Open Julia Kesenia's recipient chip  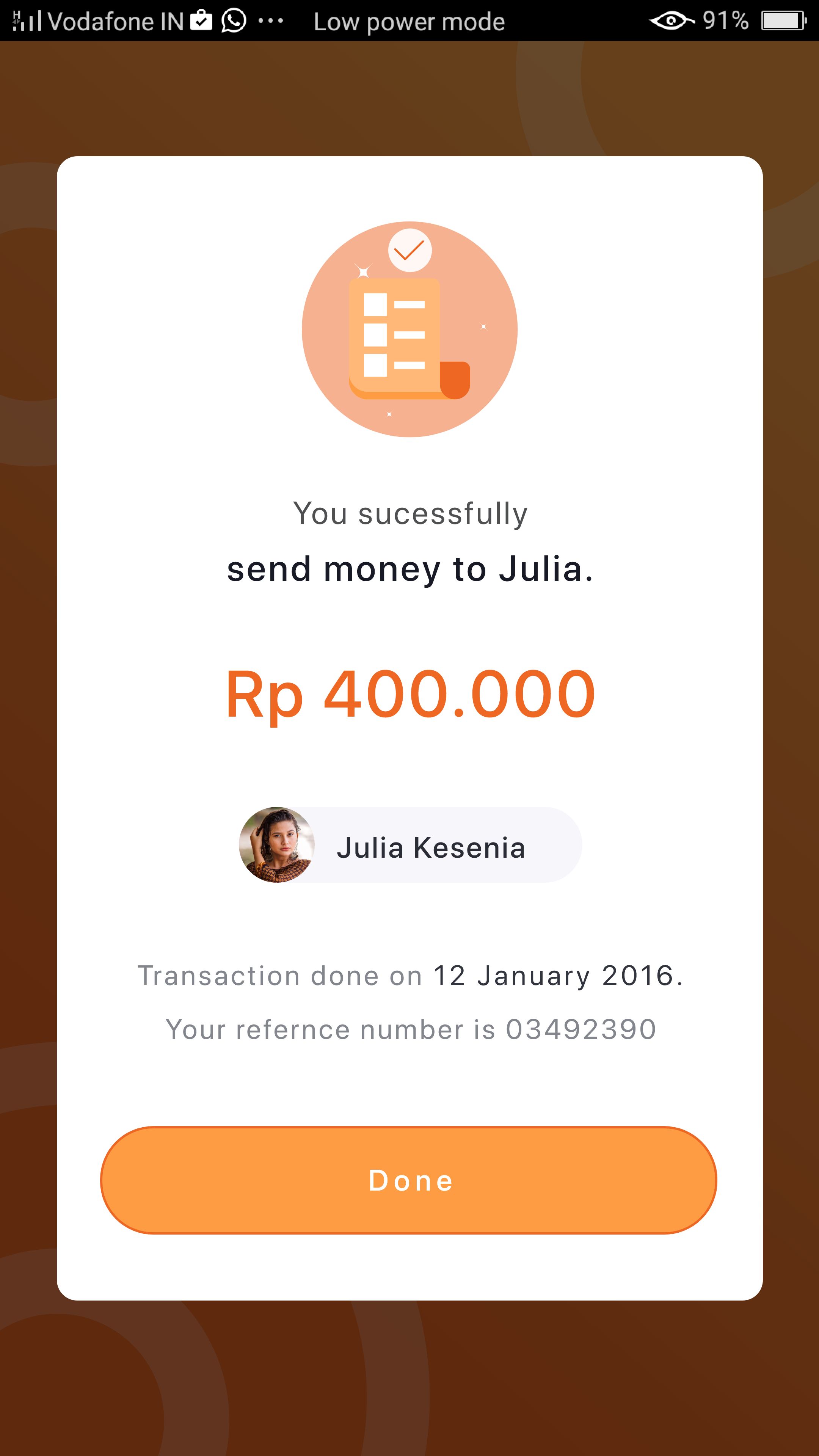(x=411, y=845)
